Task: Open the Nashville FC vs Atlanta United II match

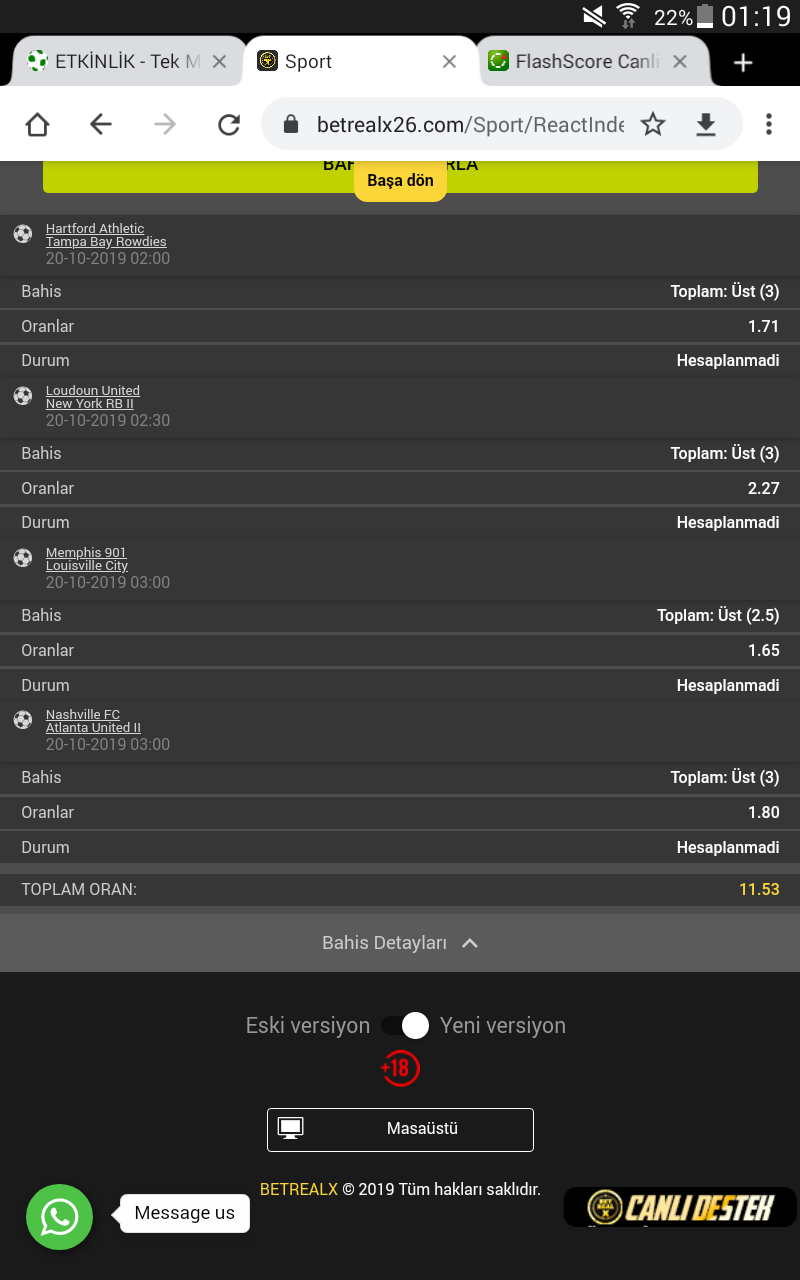Action: (93, 721)
